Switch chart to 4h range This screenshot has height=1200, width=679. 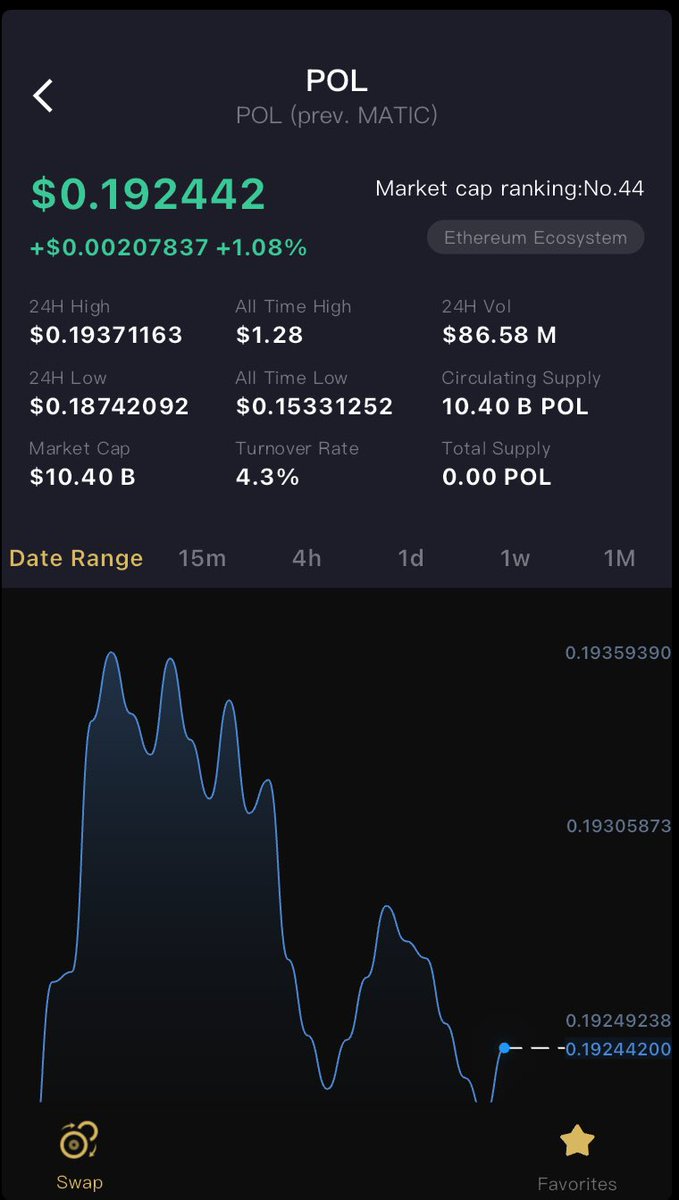tap(307, 558)
